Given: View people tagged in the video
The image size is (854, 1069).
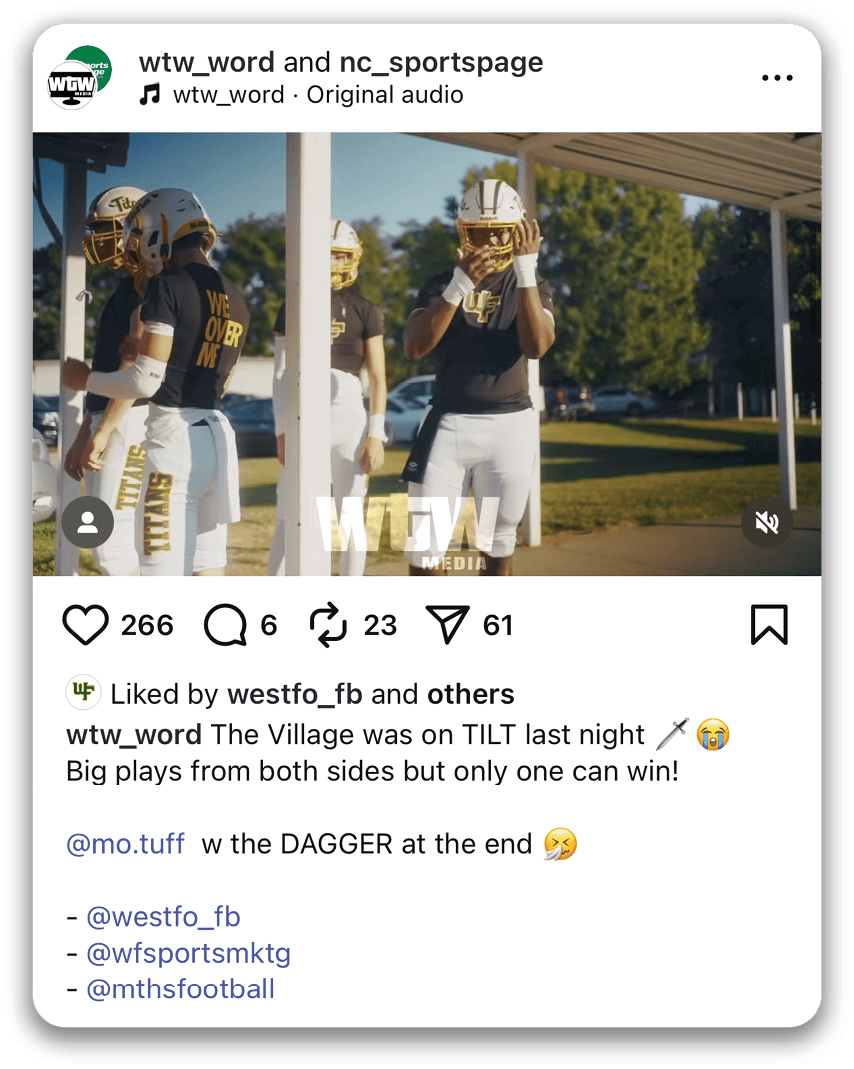Looking at the screenshot, I should pos(87,522).
